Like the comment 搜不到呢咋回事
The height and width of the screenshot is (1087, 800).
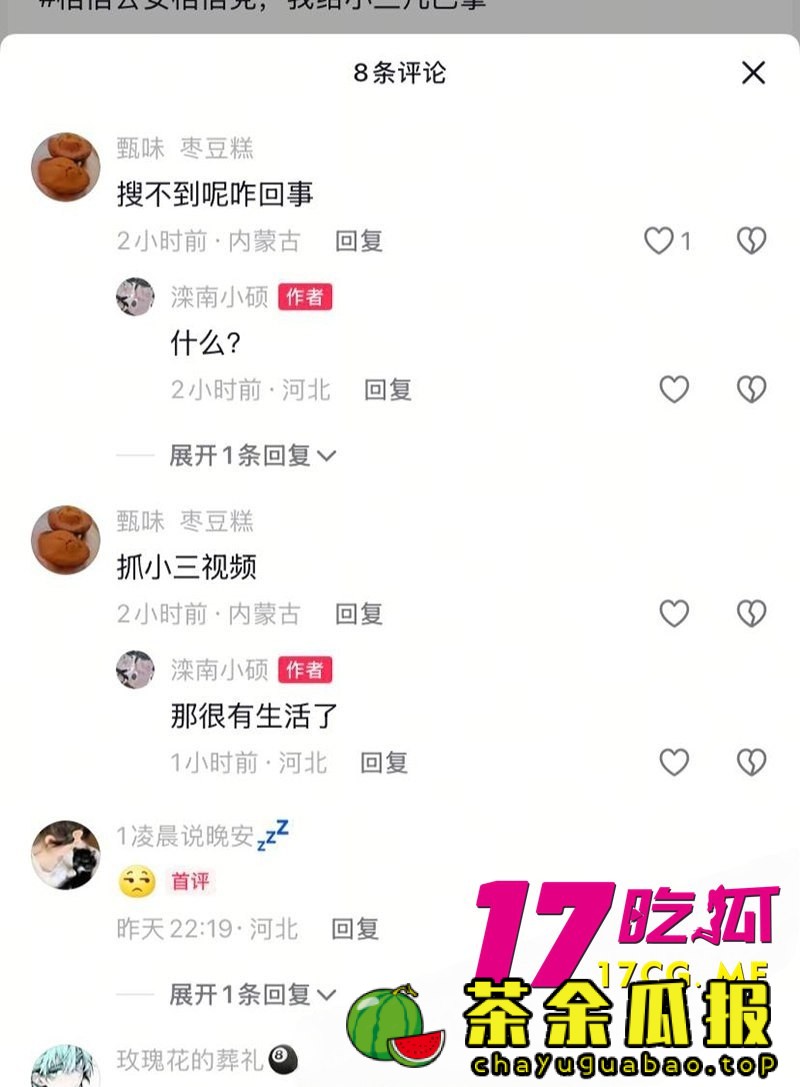click(x=659, y=241)
